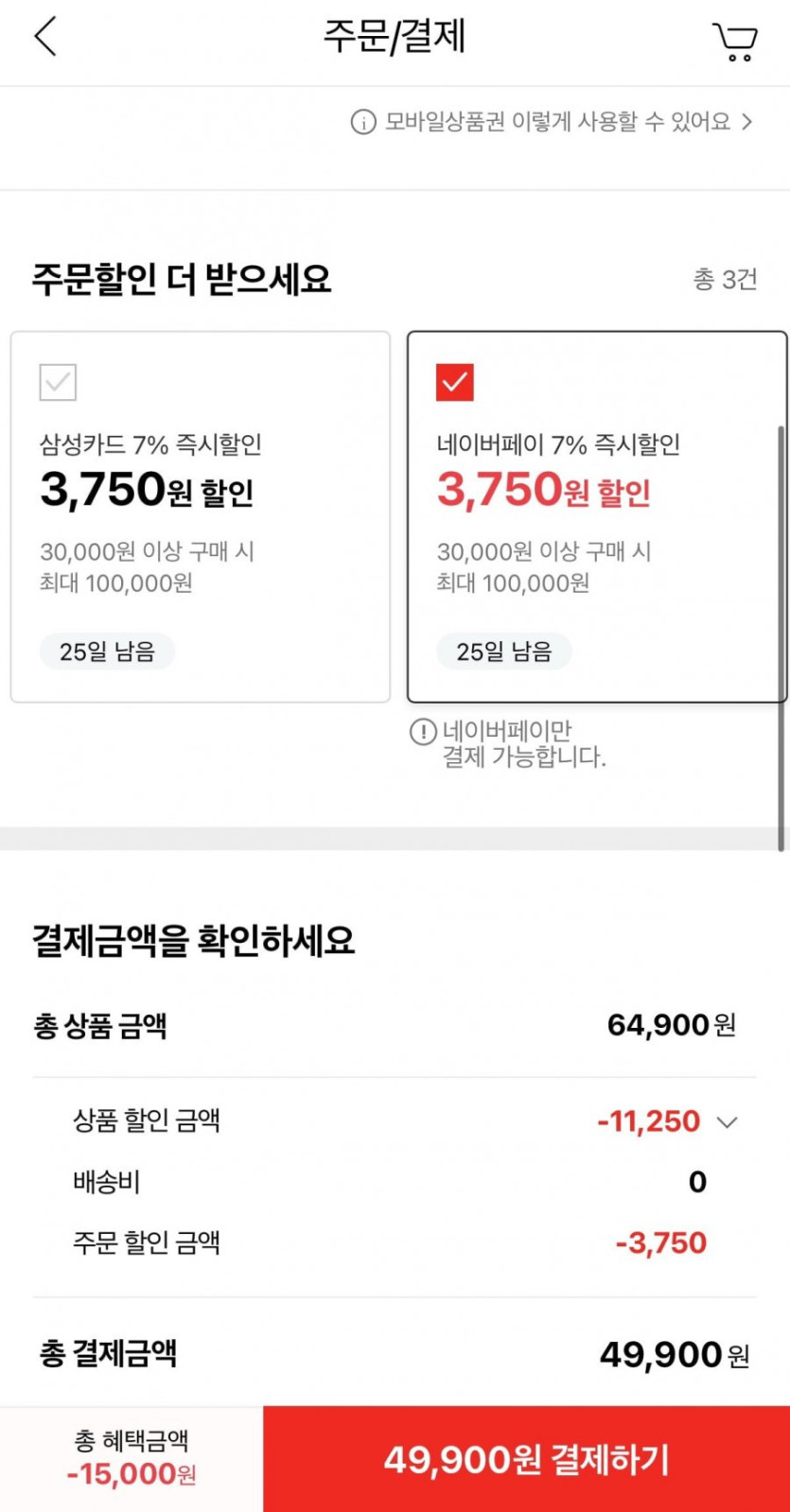
Task: Expand the 상품 할인 금액 details
Action: [727, 1122]
